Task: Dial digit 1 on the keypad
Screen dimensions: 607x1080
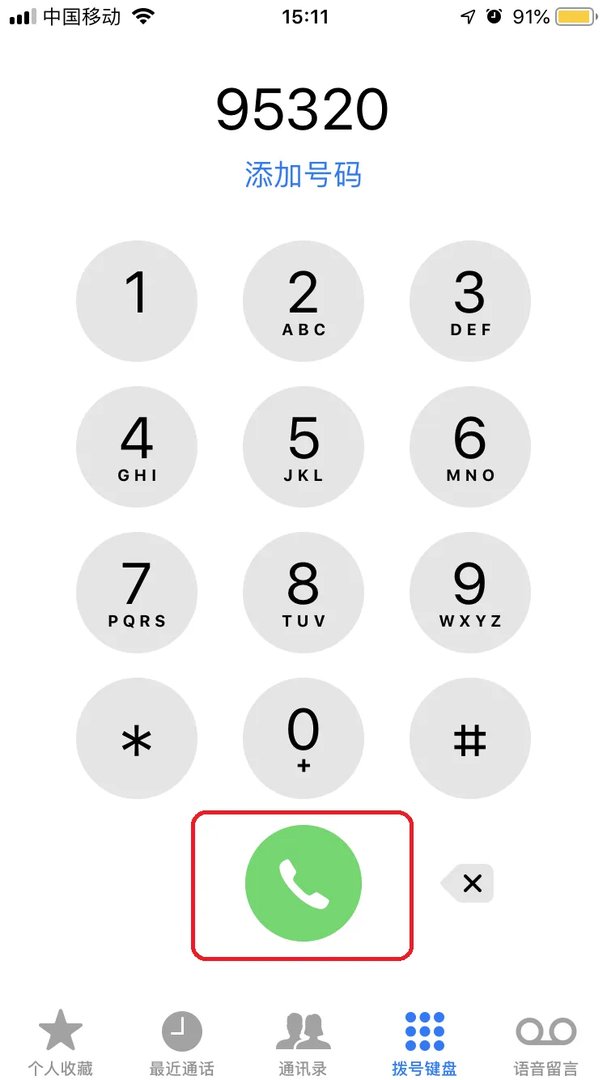Action: pos(137,301)
